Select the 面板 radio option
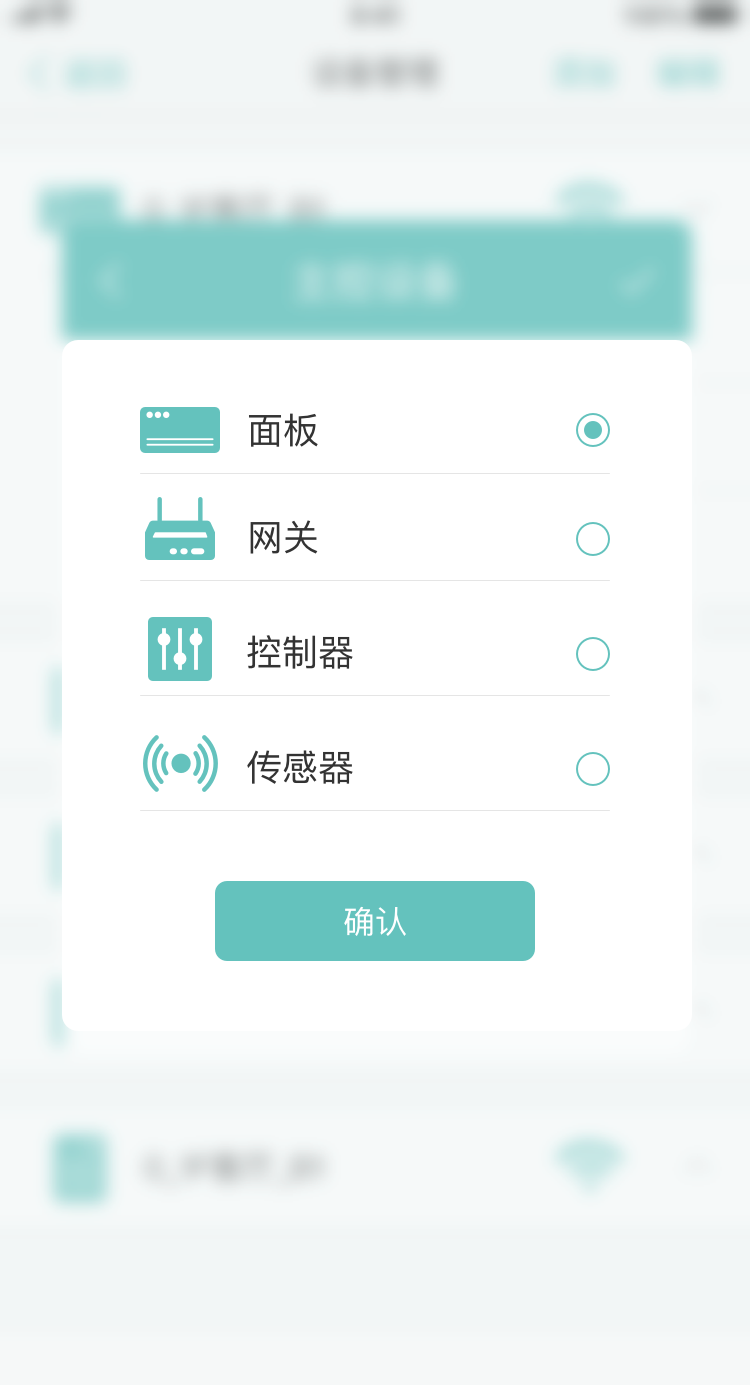This screenshot has height=1385, width=750. [593, 430]
